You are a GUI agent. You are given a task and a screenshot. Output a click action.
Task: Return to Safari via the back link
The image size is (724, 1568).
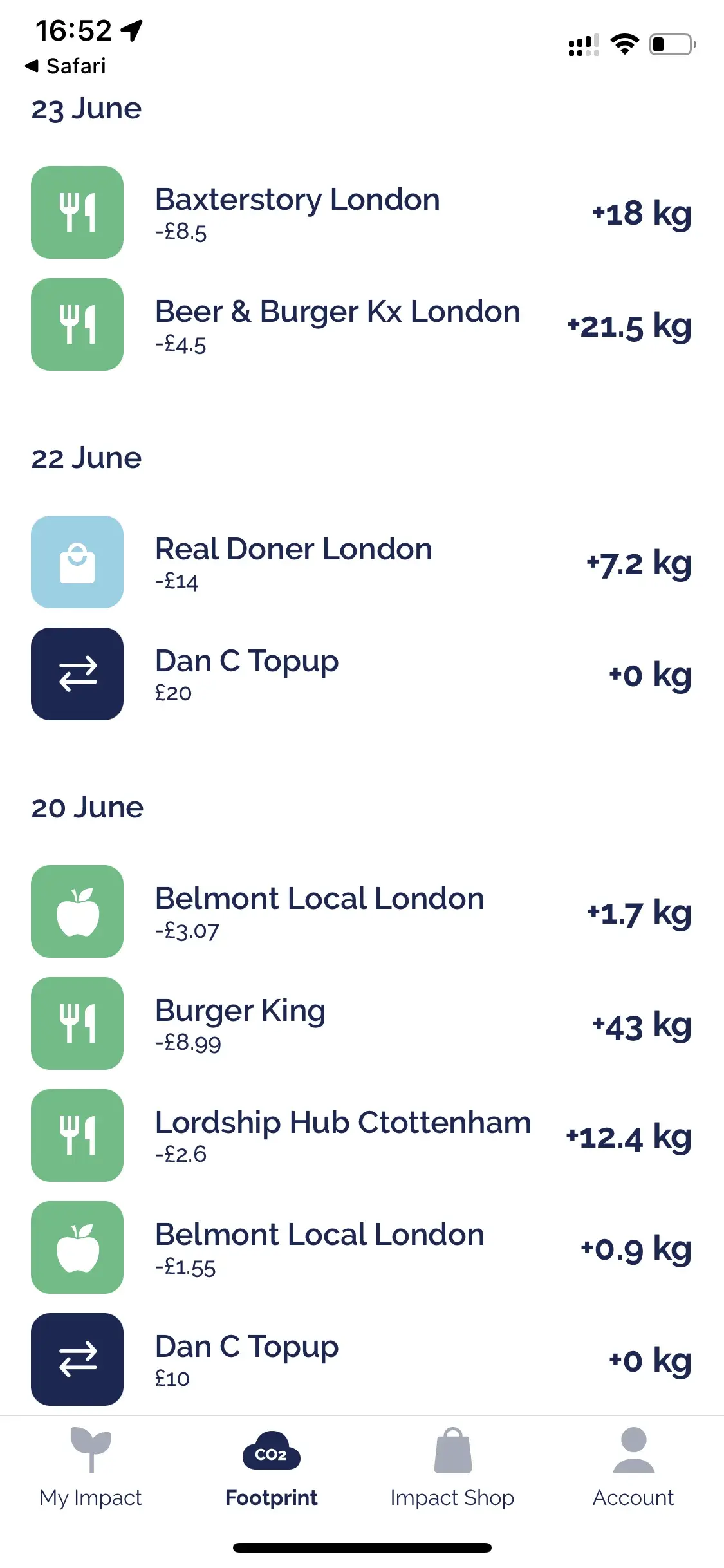point(66,66)
